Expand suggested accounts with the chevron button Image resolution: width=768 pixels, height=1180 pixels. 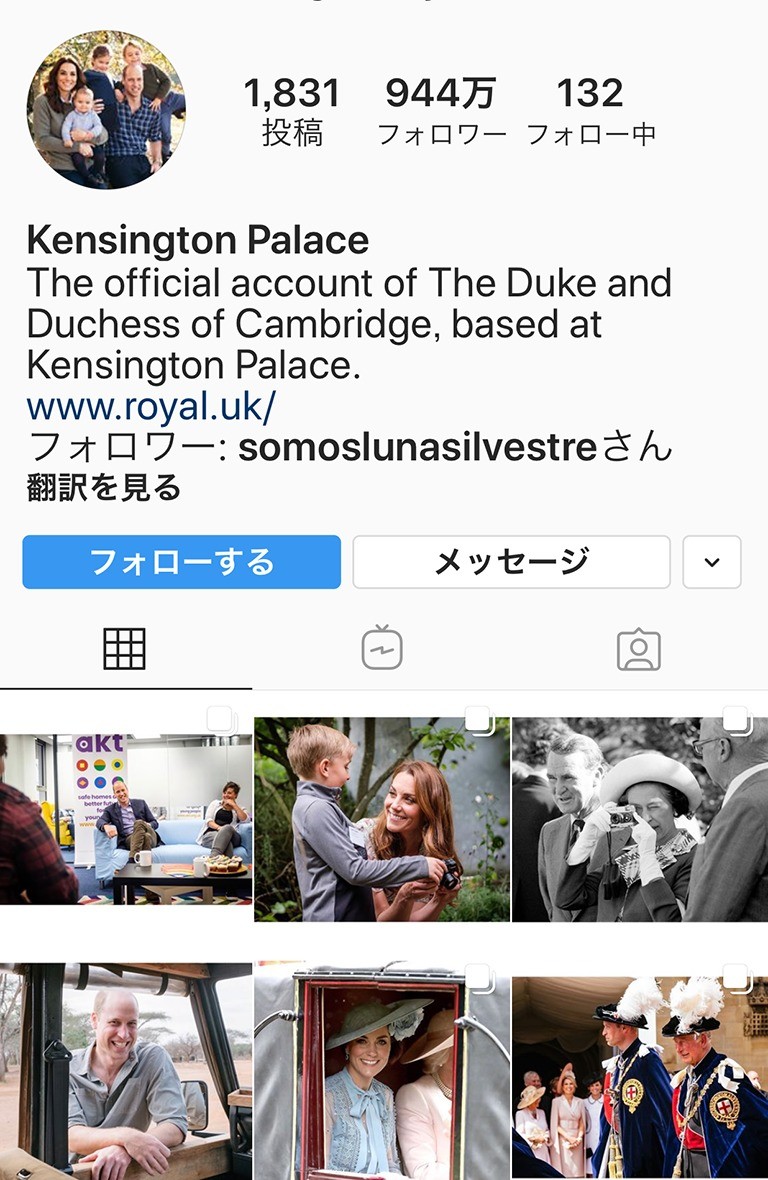(x=711, y=562)
